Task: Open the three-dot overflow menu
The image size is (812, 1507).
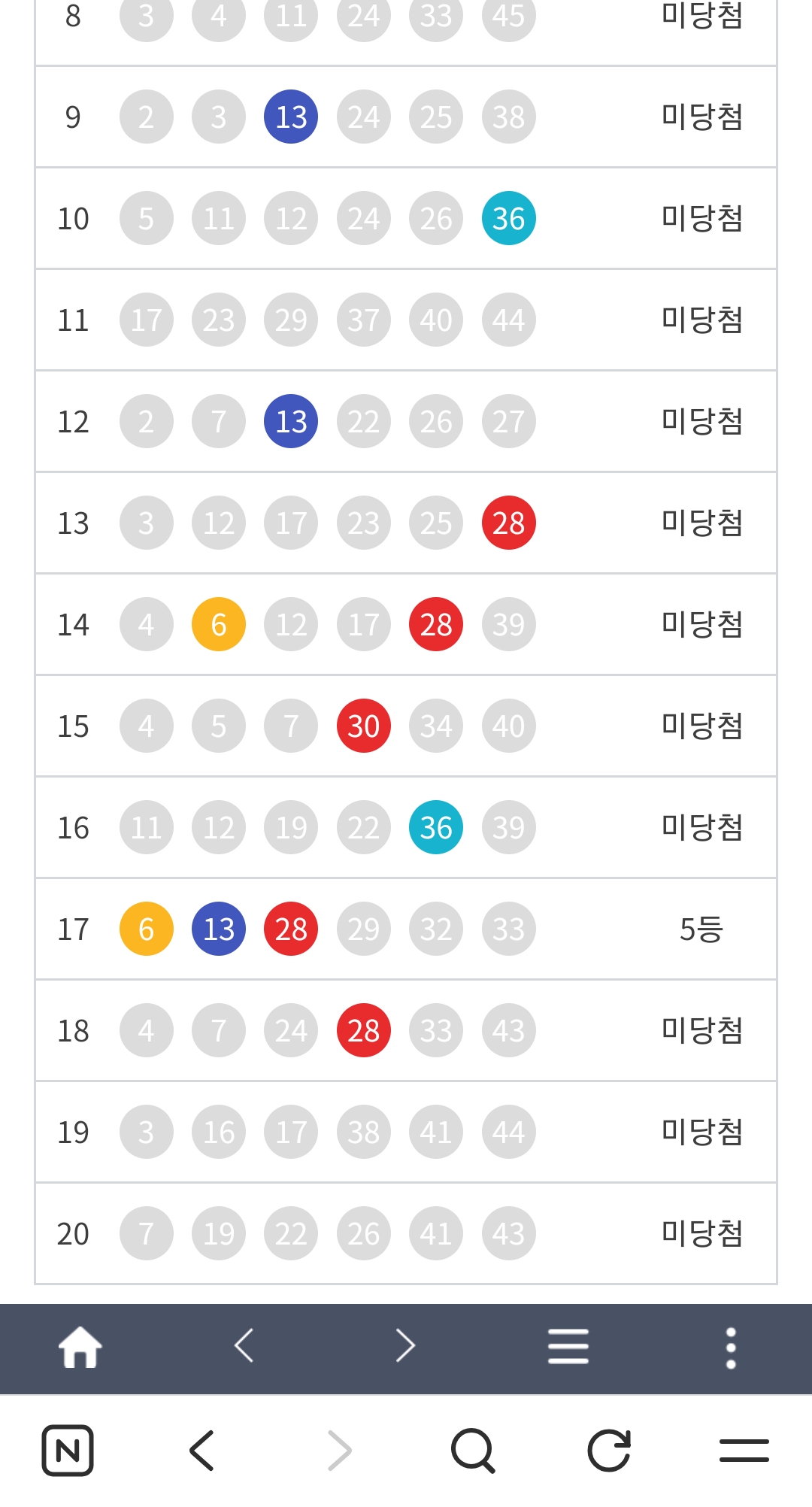Action: 730,1348
